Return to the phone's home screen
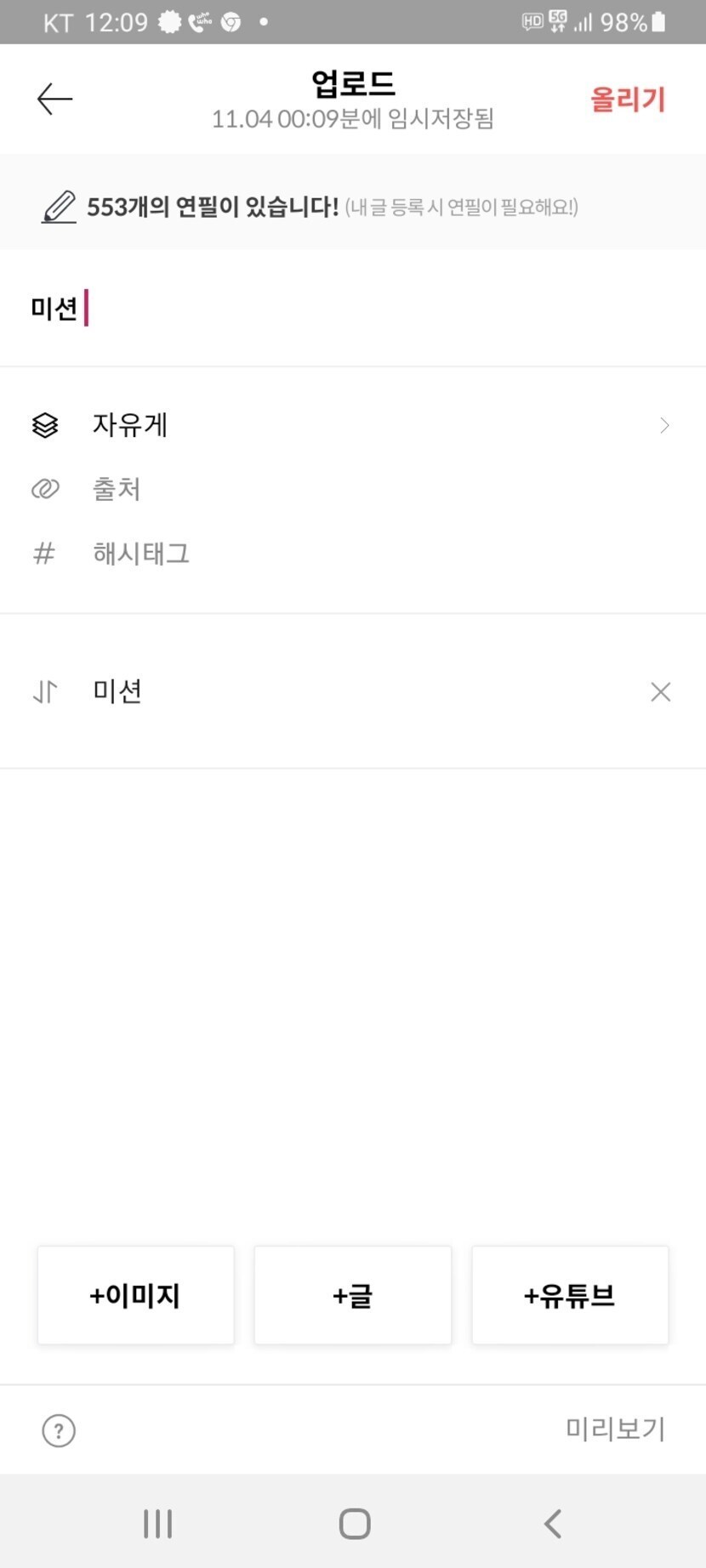Image resolution: width=706 pixels, height=1568 pixels. [x=354, y=1524]
